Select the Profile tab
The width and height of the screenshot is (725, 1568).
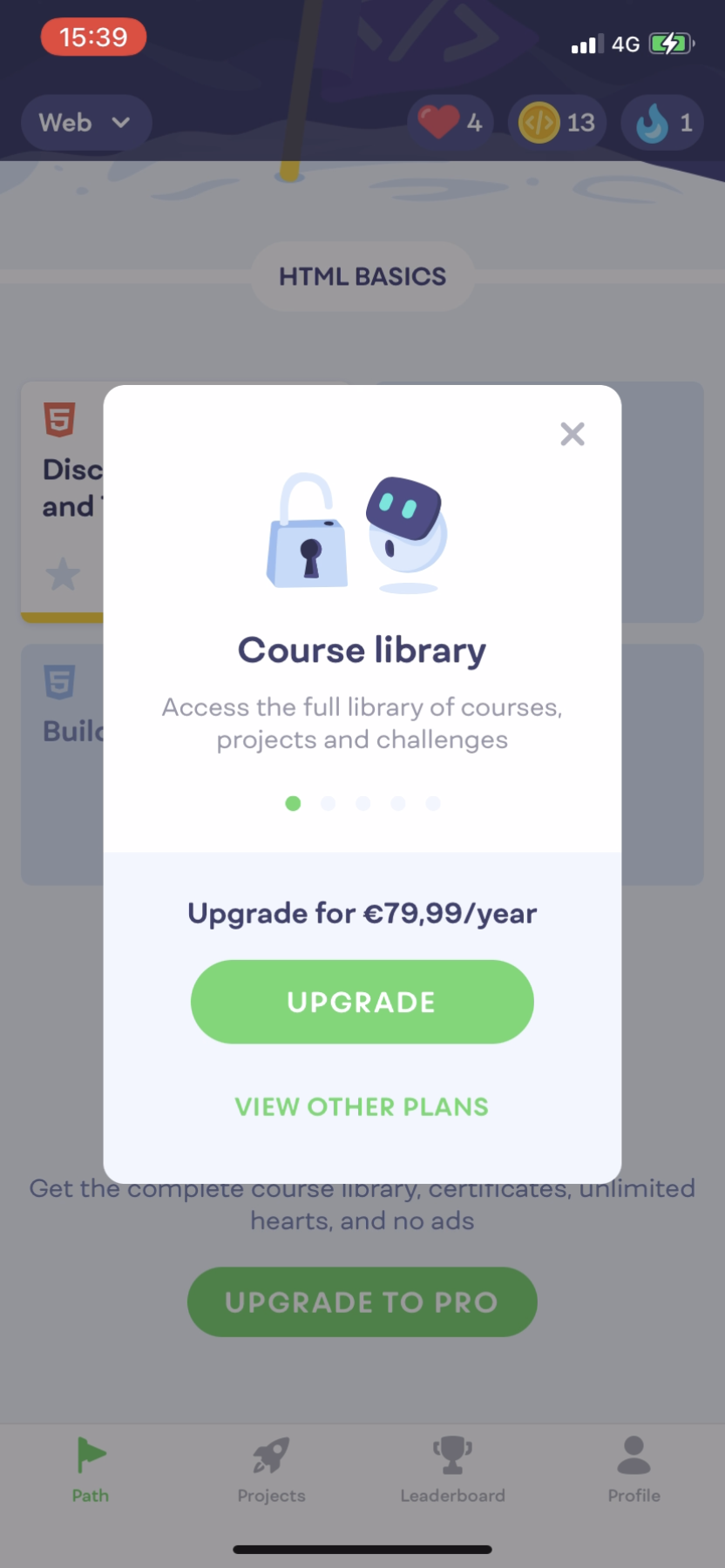(x=634, y=1472)
